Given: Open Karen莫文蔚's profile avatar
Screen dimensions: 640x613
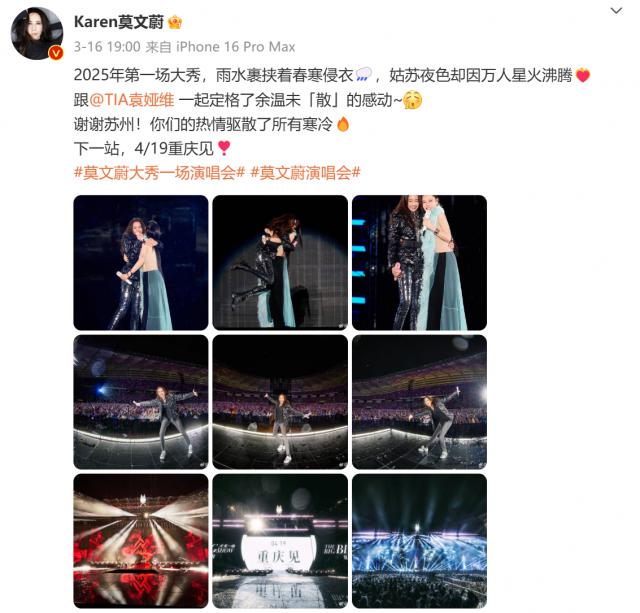Looking at the screenshot, I should (38, 33).
